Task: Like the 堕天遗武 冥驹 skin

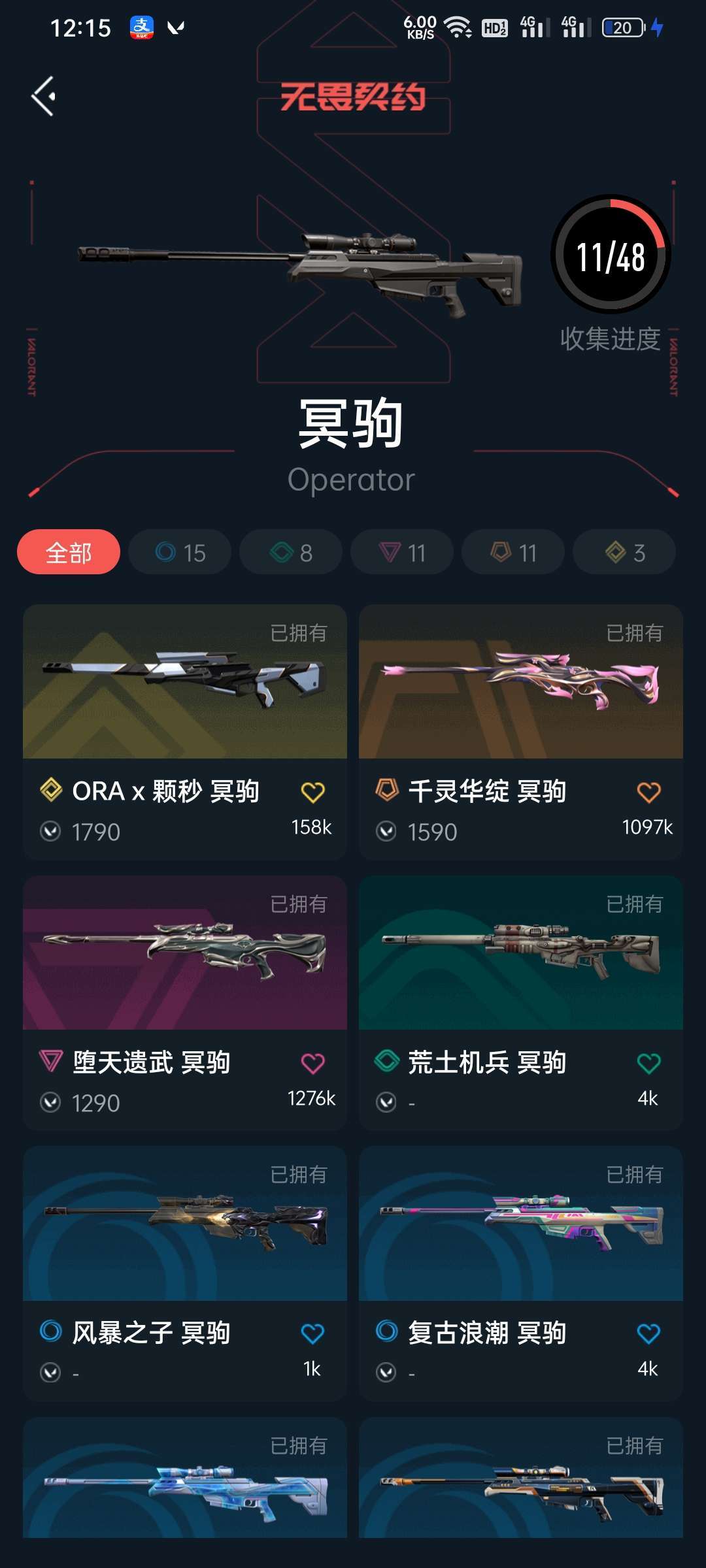Action: pos(312,1064)
